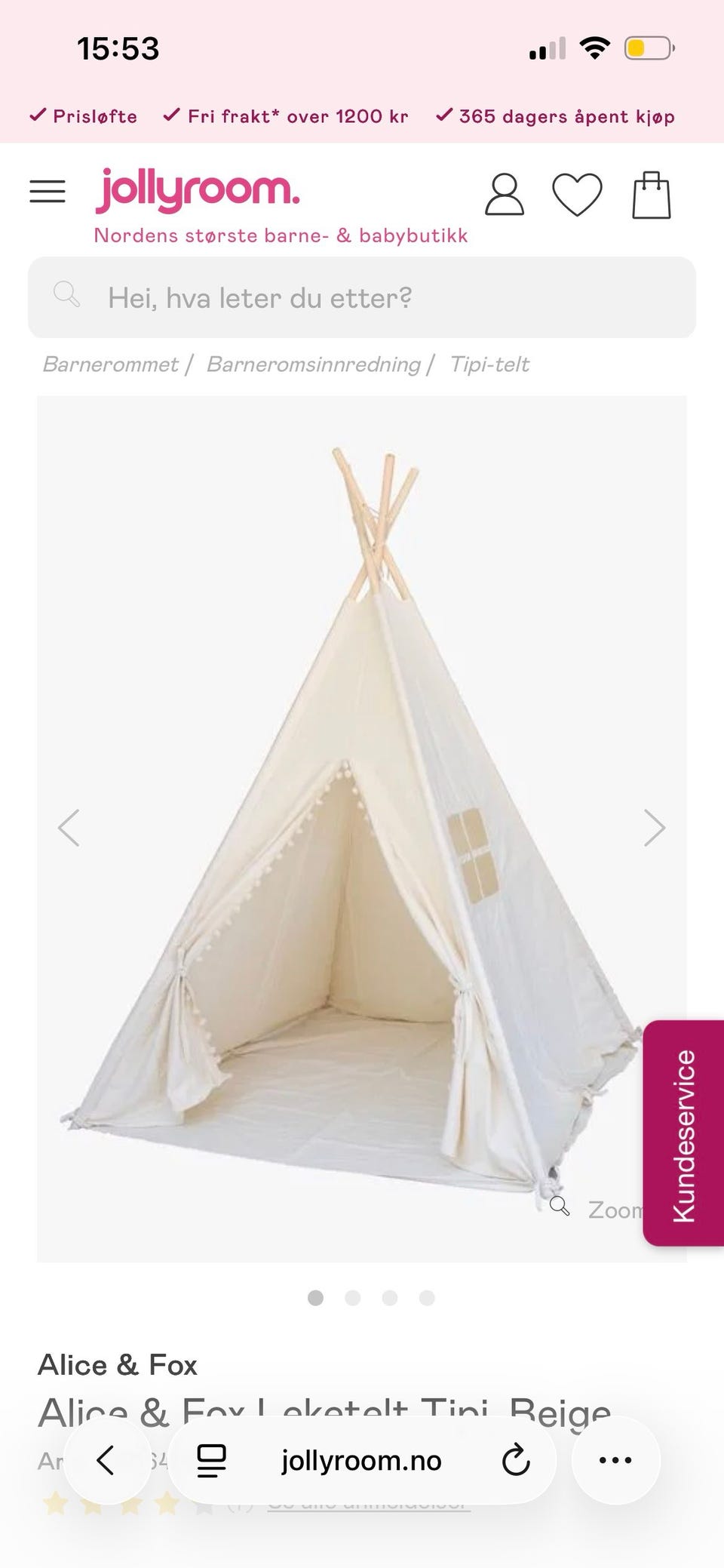Tap the jollyroom.no address bar
The height and width of the screenshot is (1568, 724).
click(361, 1460)
